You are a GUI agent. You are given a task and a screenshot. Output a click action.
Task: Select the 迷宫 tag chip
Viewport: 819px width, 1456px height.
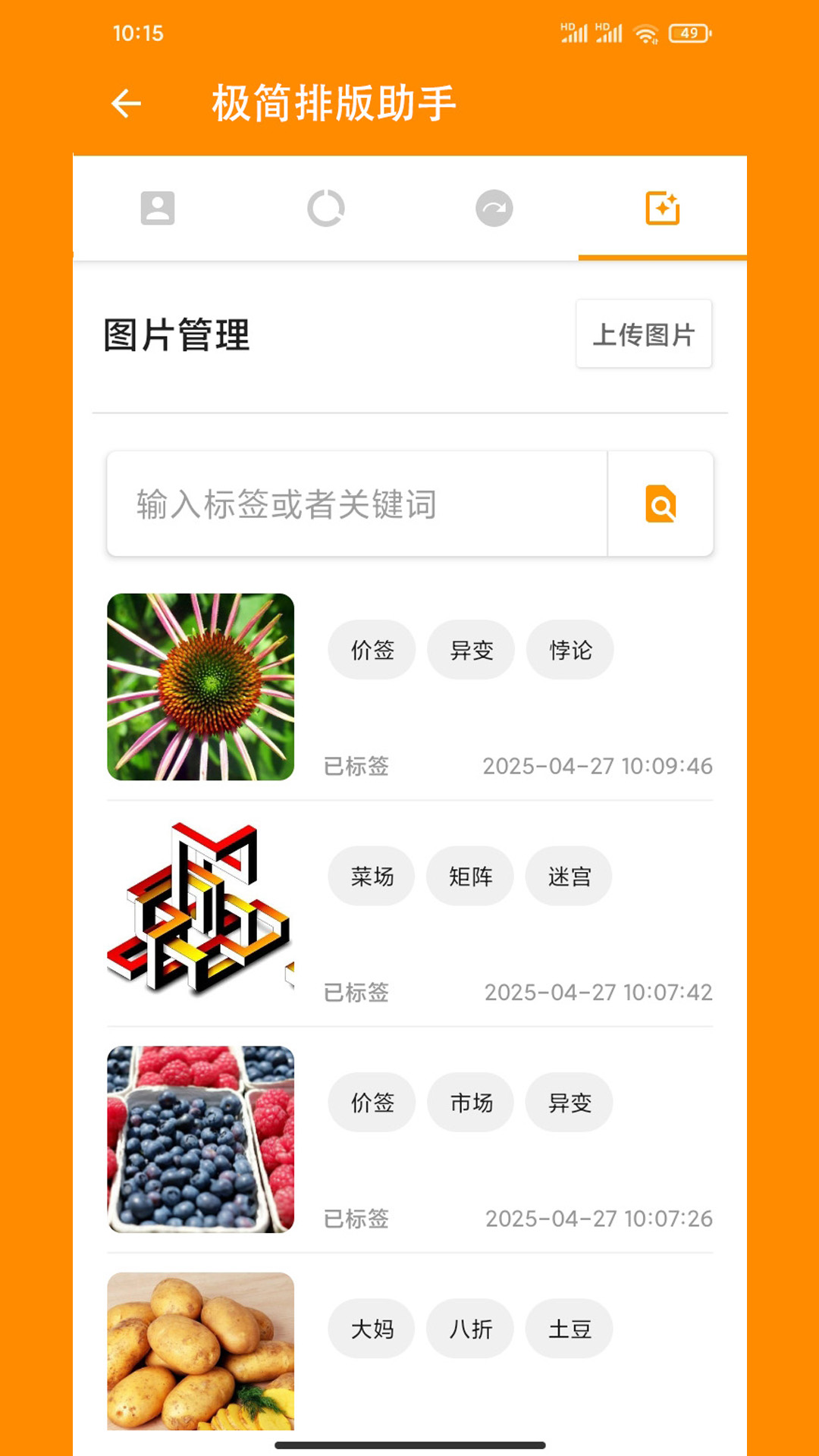(x=570, y=876)
